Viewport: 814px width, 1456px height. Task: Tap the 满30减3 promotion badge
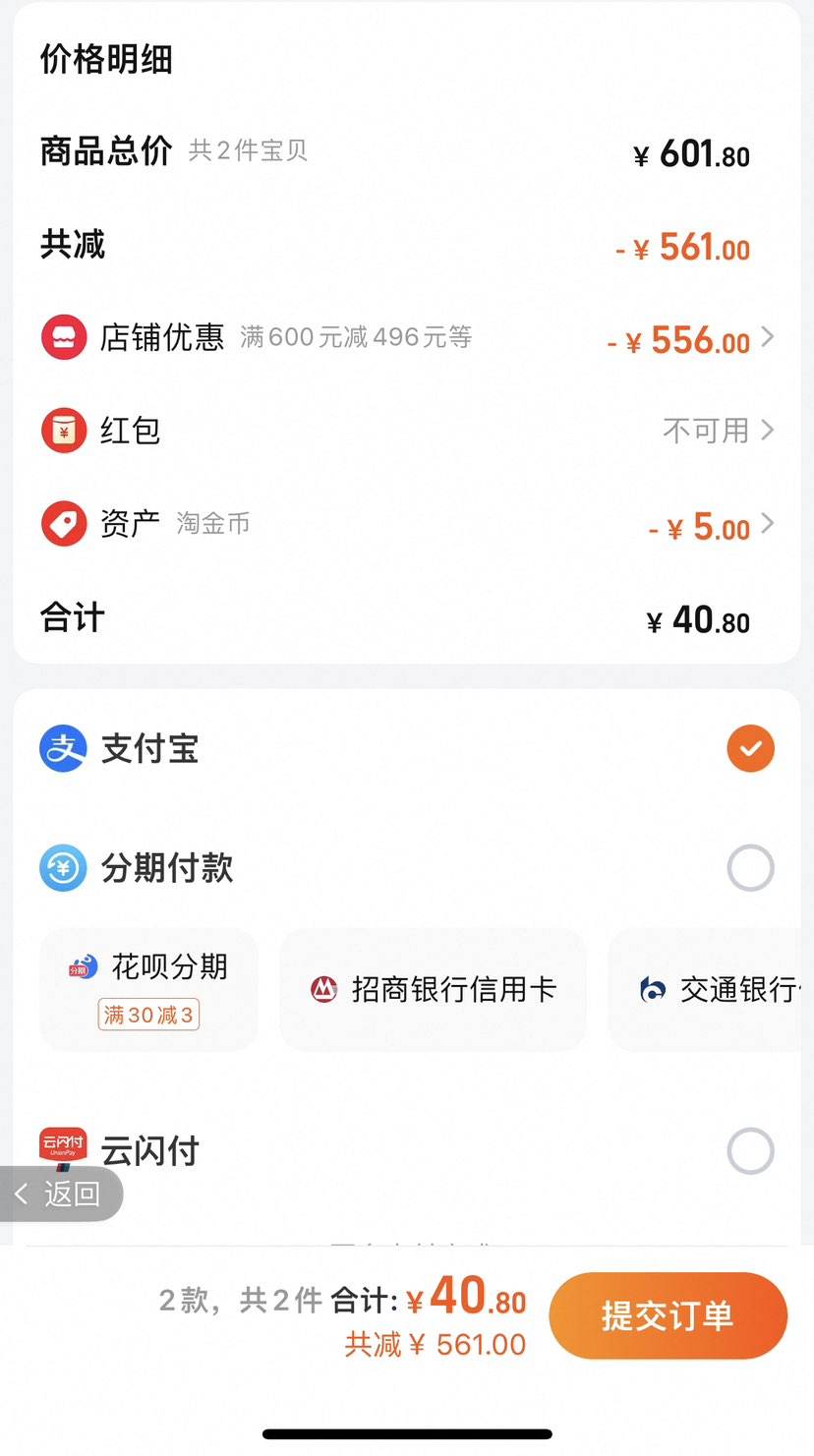(147, 1016)
